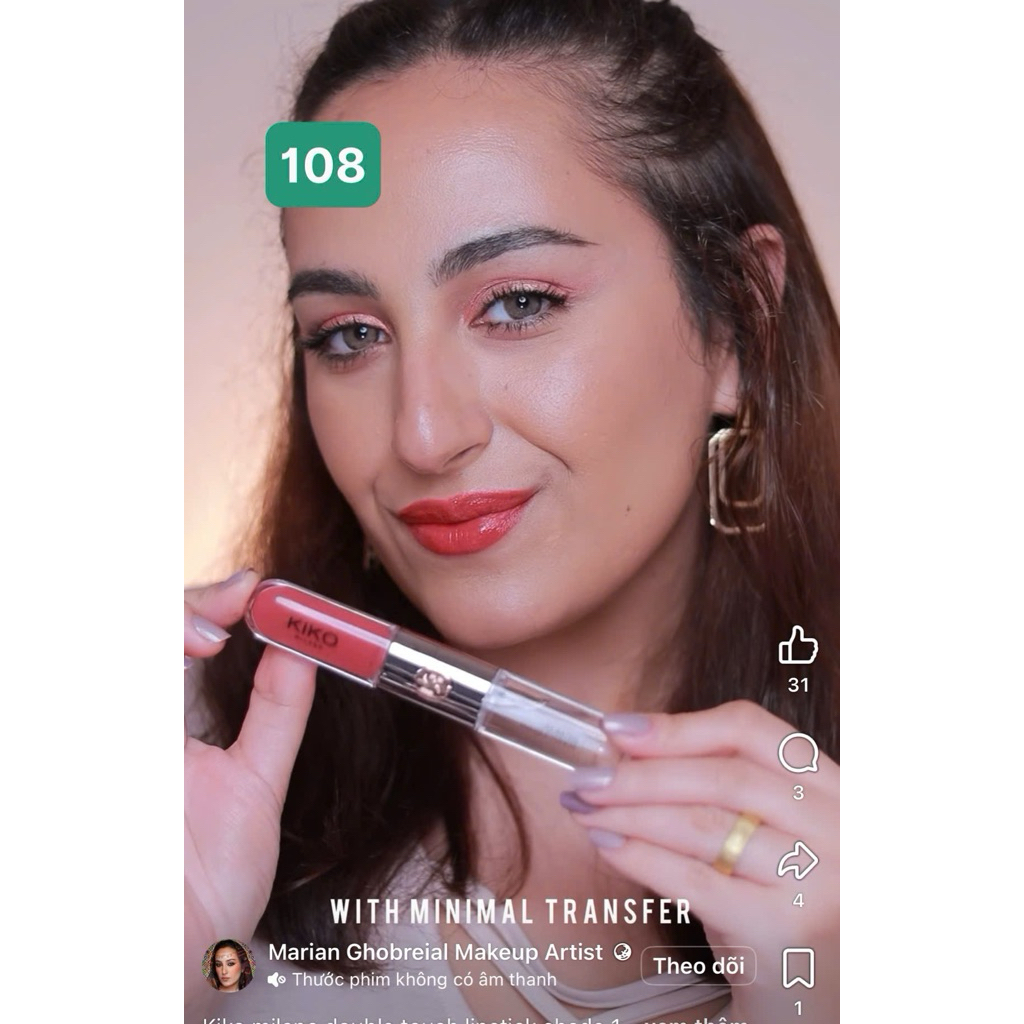Image resolution: width=1024 pixels, height=1024 pixels.
Task: Open the audio info 'Thước phim không có âm thanh'
Action: [423, 980]
